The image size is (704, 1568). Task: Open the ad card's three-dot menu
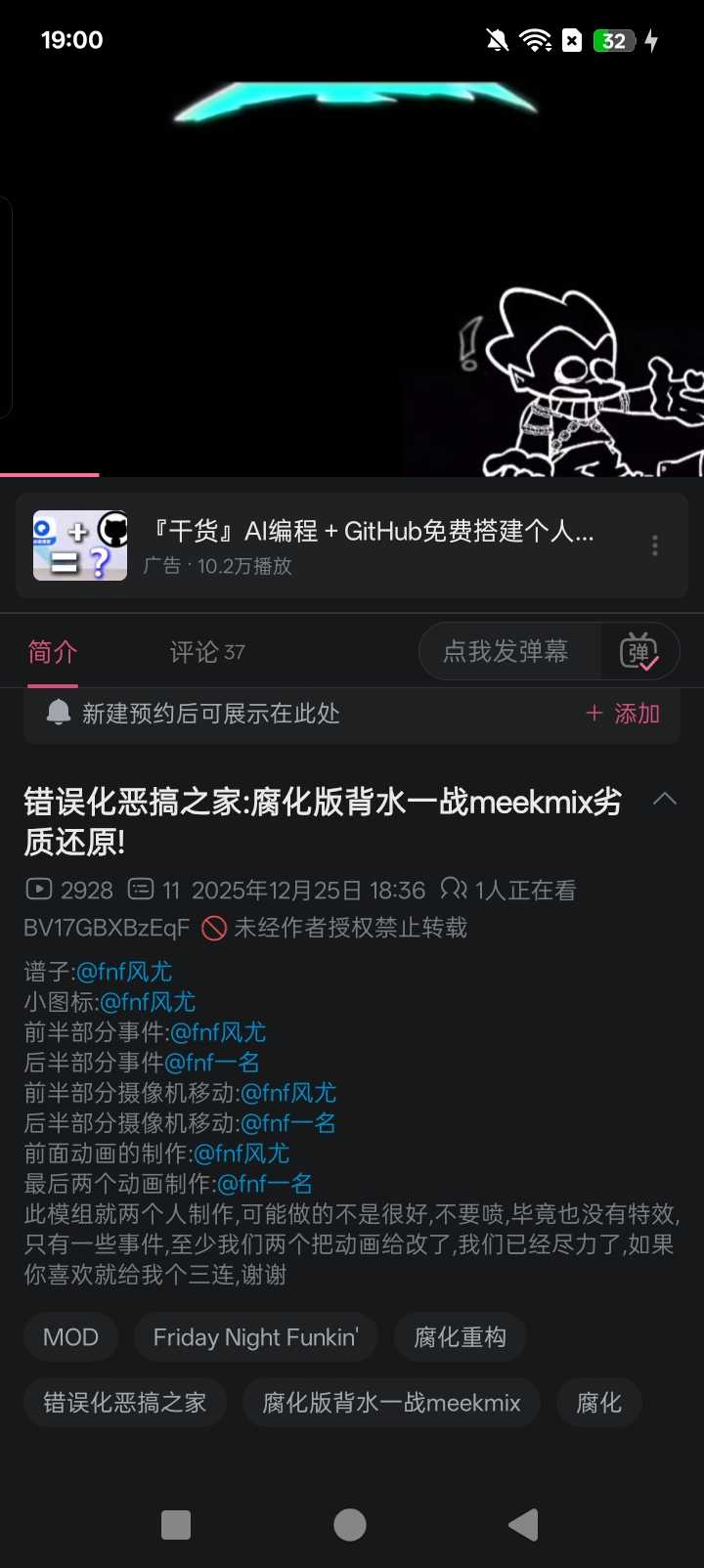tap(655, 545)
